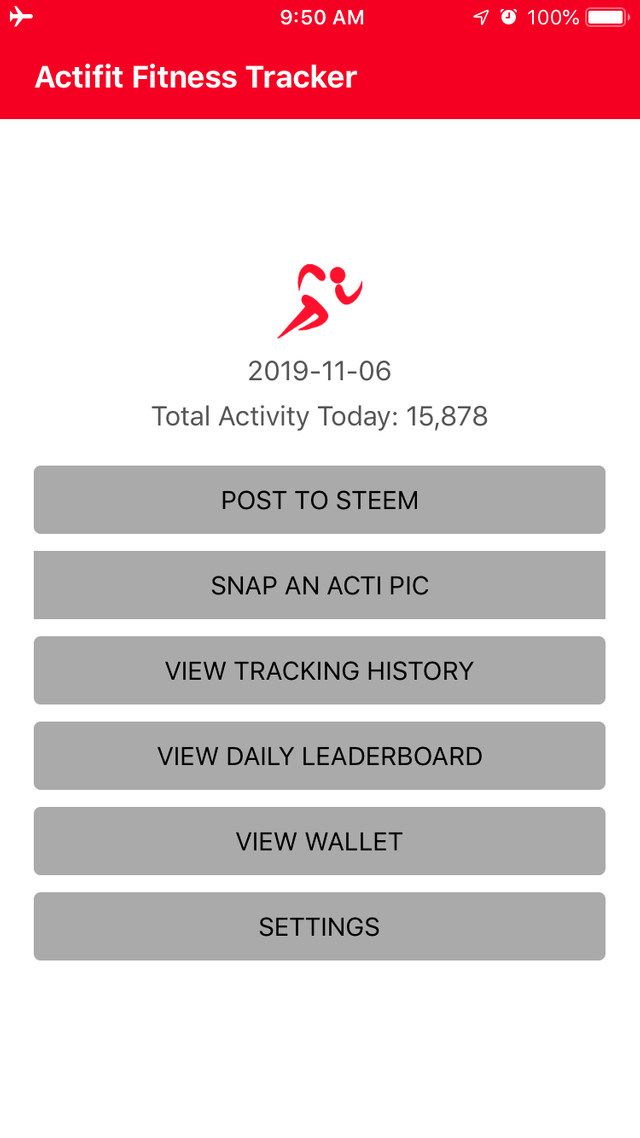Image resolution: width=640 pixels, height=1138 pixels.
Task: View the daily leaderboard
Action: (x=319, y=756)
